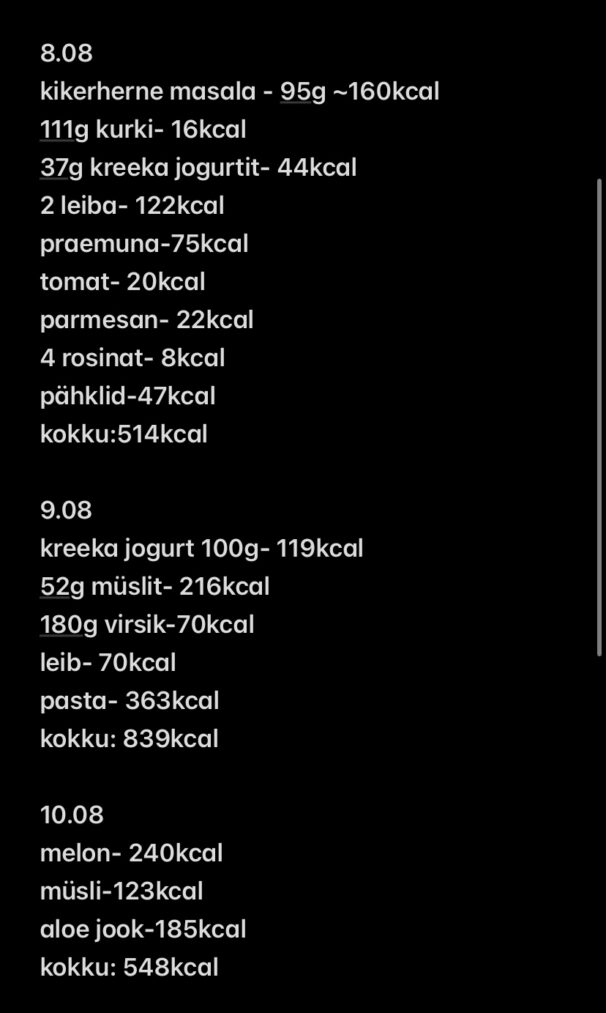Open the underlined 111g kurki measurement
The height and width of the screenshot is (1013, 606).
click(x=64, y=130)
